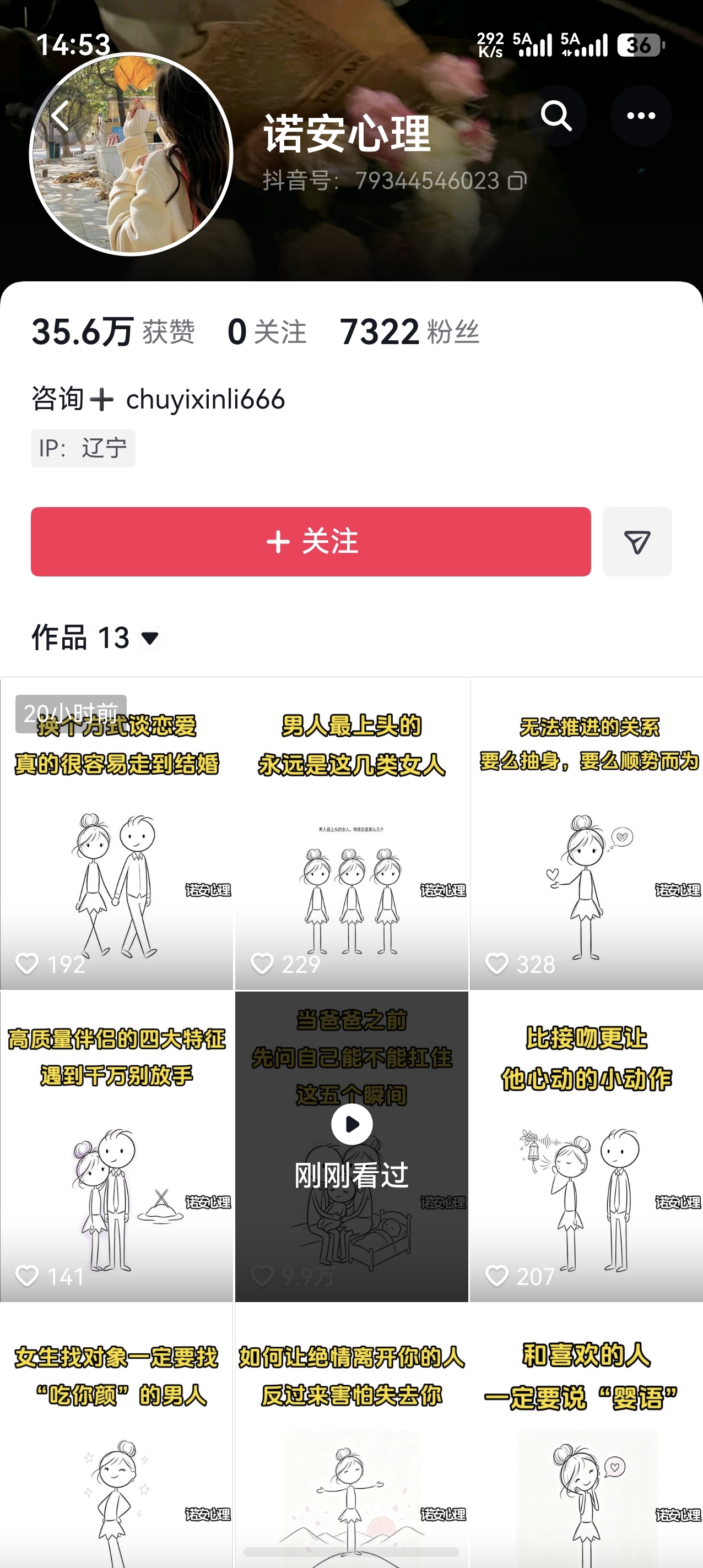
Task: View the profile avatar photo
Action: pos(132,154)
